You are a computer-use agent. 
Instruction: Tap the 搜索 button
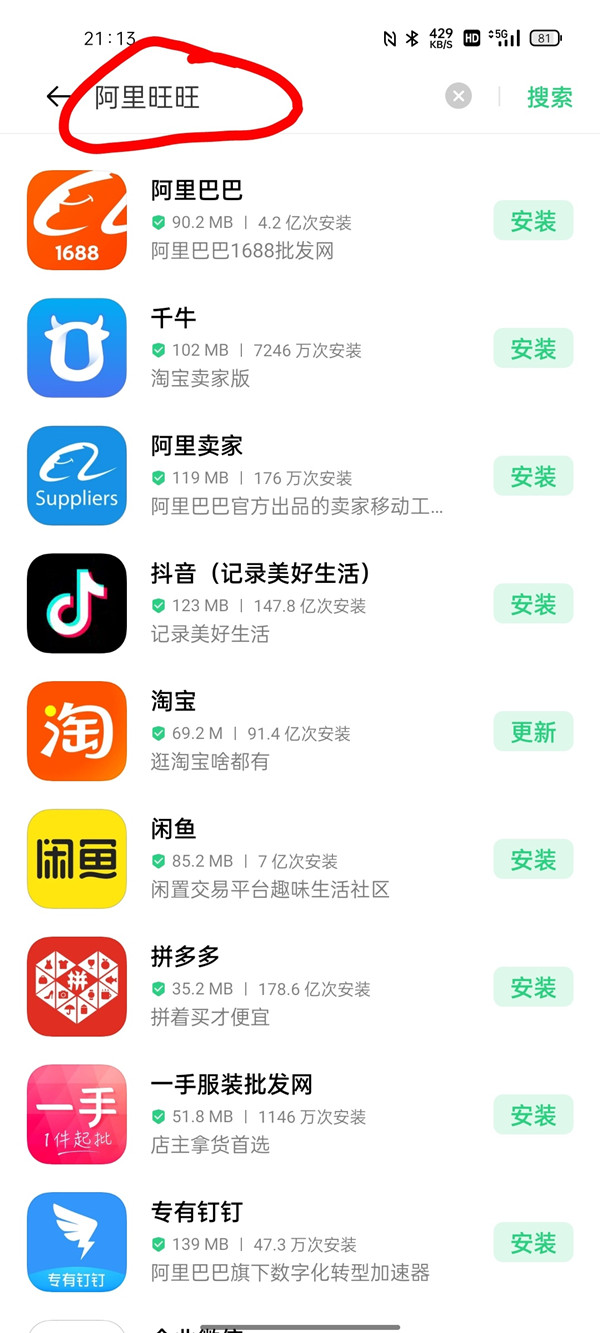tap(549, 97)
